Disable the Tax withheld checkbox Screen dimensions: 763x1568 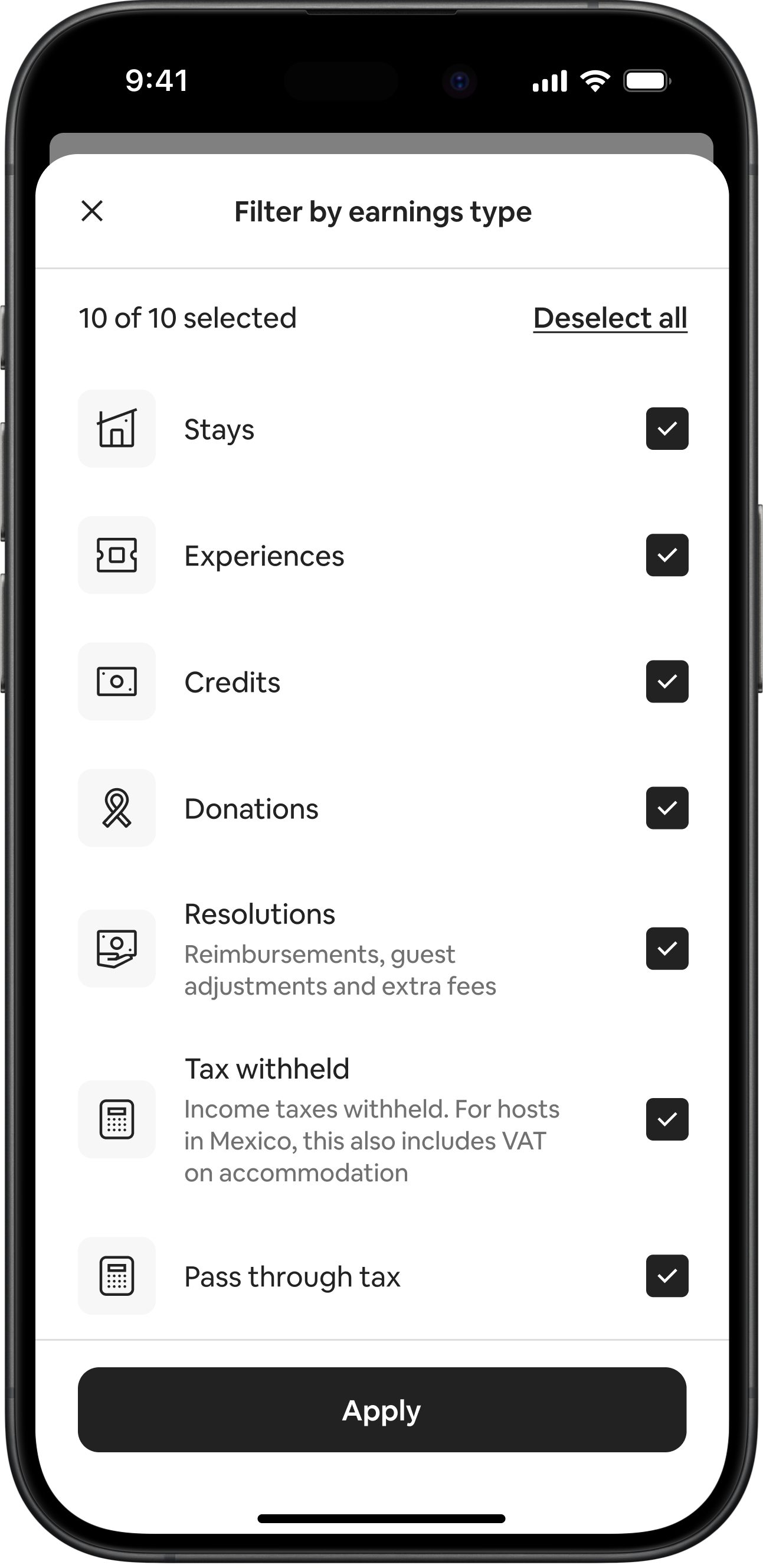pyautogui.click(x=667, y=1119)
